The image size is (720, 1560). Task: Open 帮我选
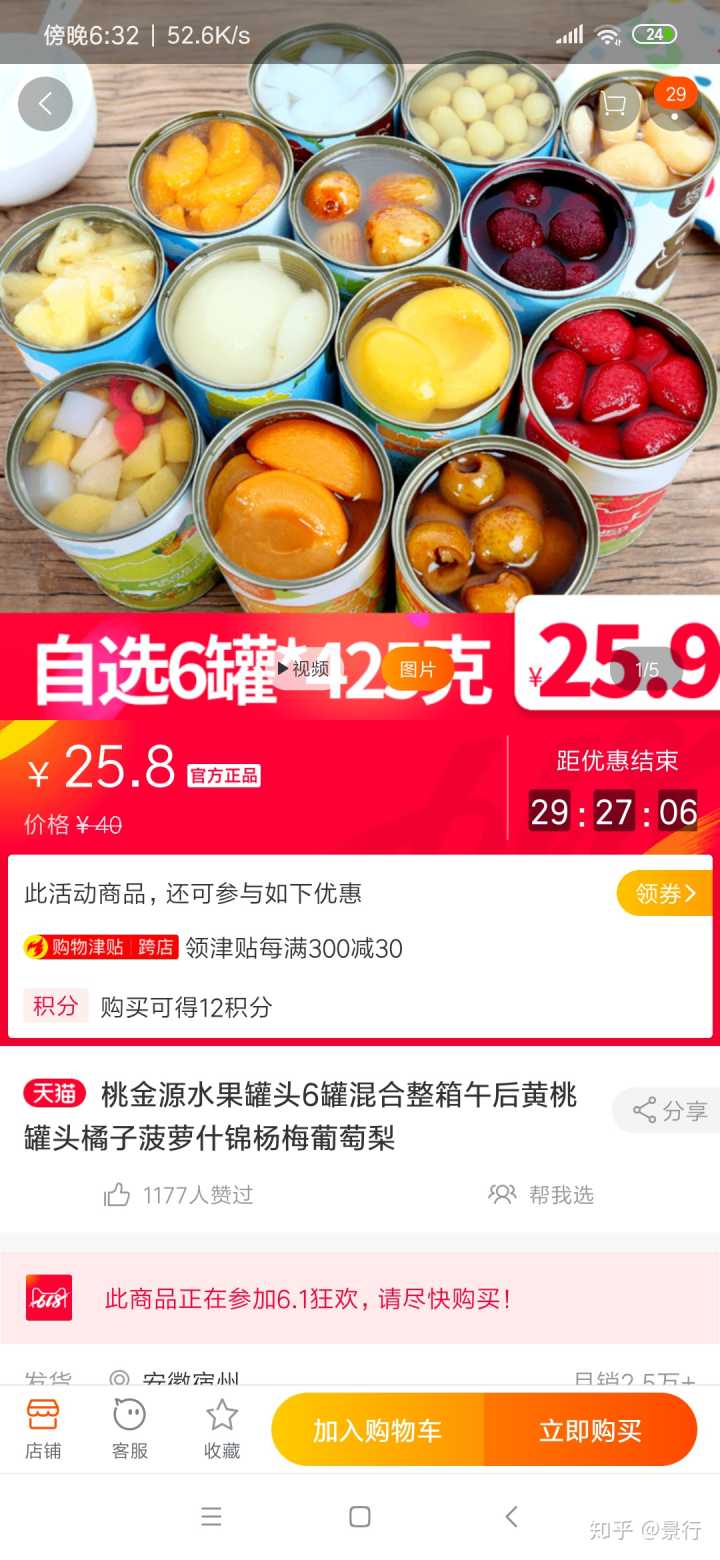pyautogui.click(x=541, y=1194)
